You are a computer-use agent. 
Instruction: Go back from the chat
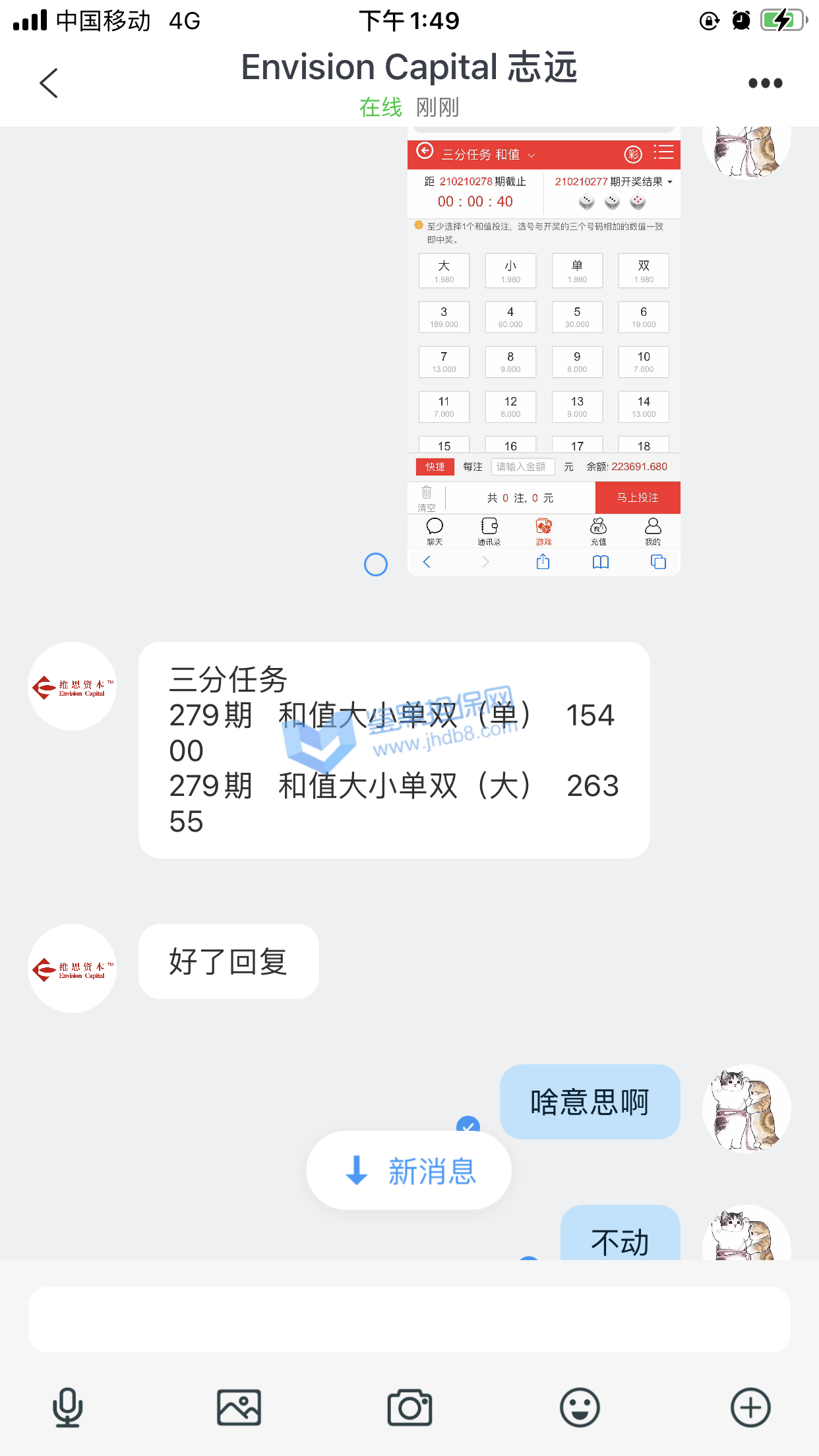(x=49, y=83)
